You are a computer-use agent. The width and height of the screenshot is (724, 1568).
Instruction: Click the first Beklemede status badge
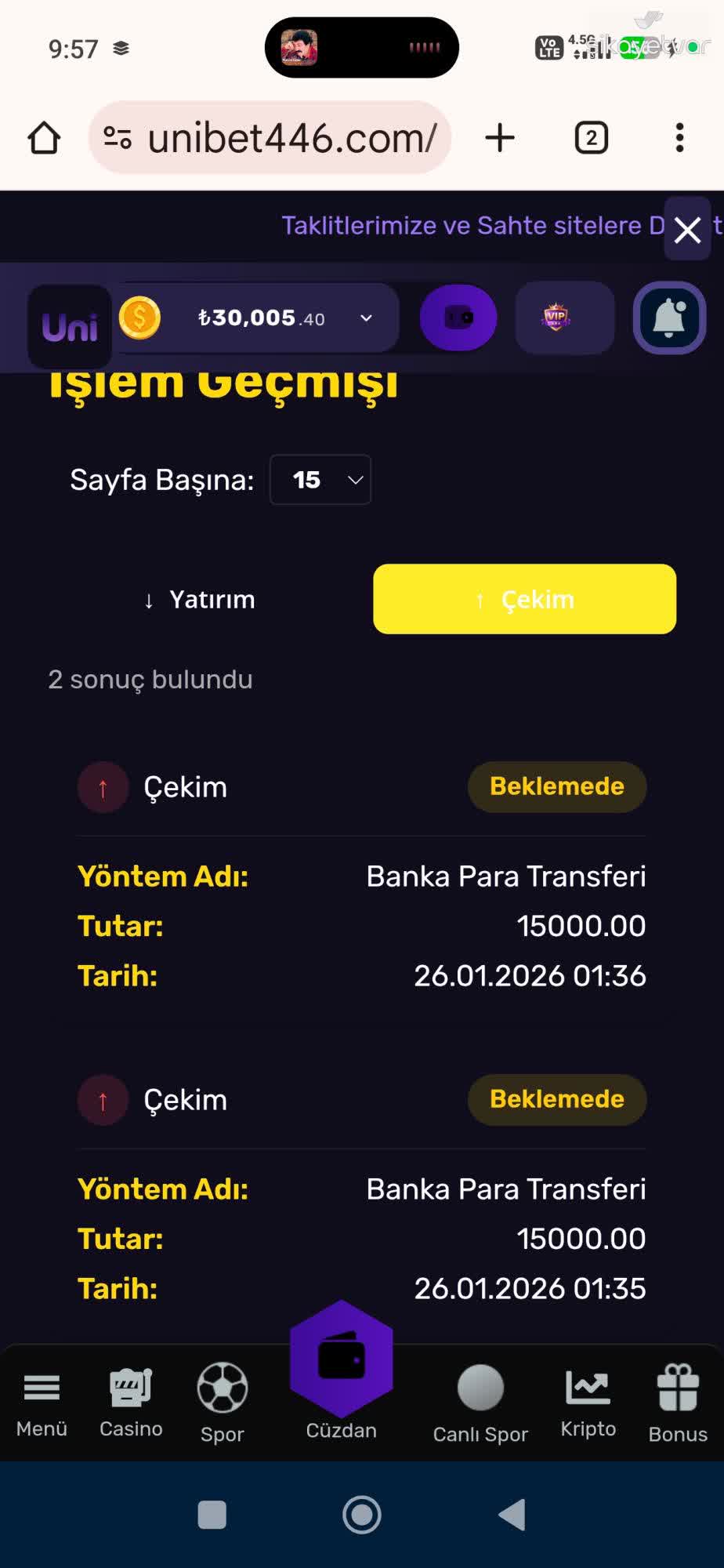coord(556,786)
